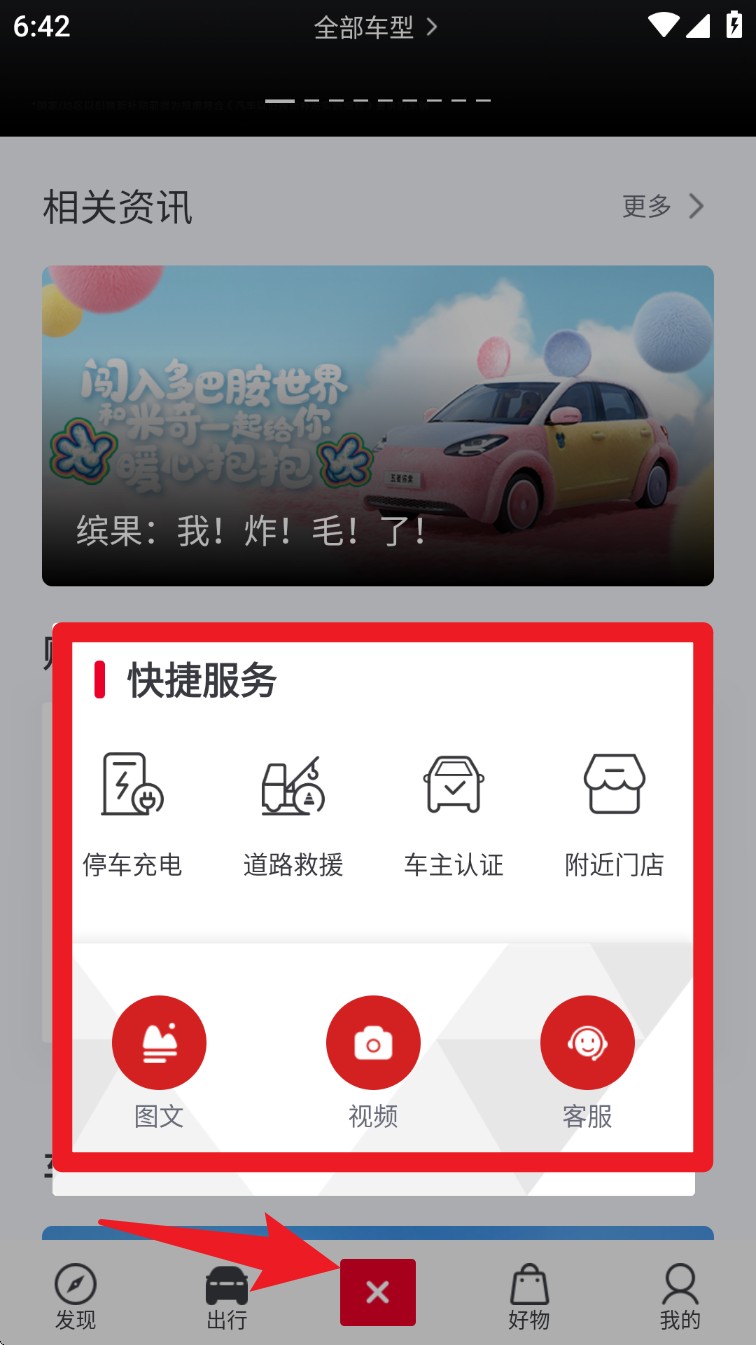Image resolution: width=756 pixels, height=1345 pixels.
Task: Open the 缤果 news article card
Action: pos(377,425)
